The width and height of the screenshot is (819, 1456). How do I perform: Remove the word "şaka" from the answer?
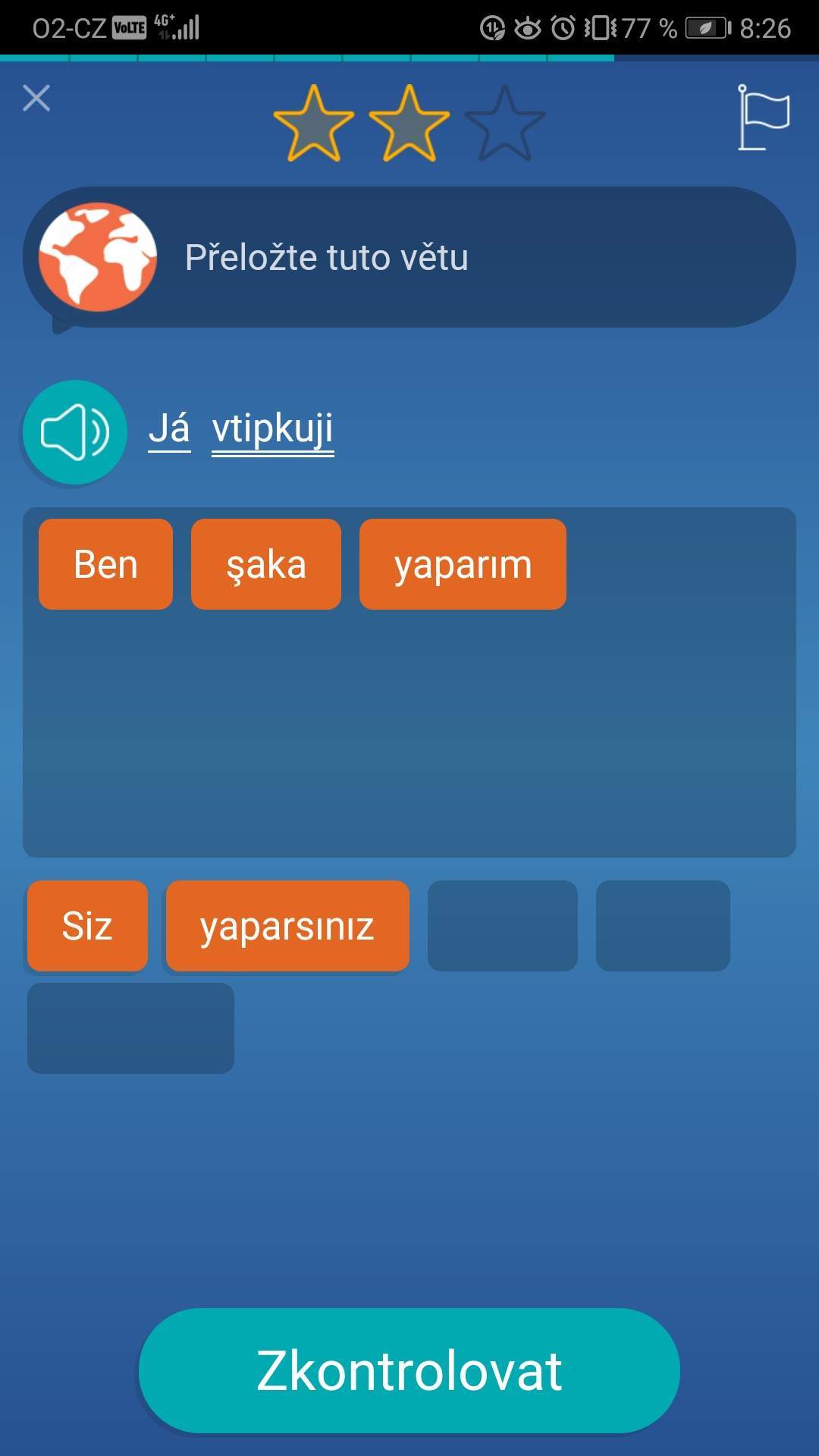[266, 564]
